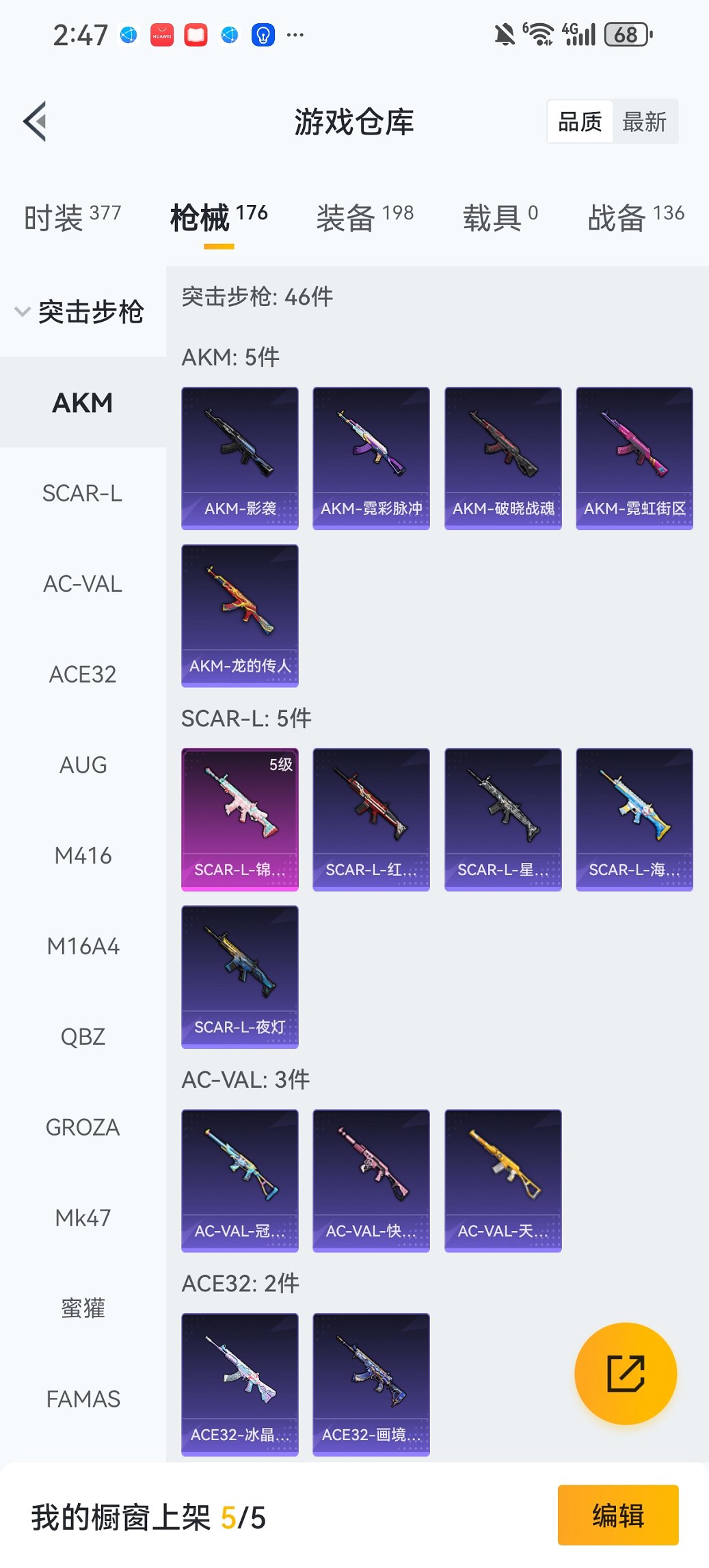The width and height of the screenshot is (709, 1568).
Task: Switch to the 装备 tab
Action: (364, 217)
